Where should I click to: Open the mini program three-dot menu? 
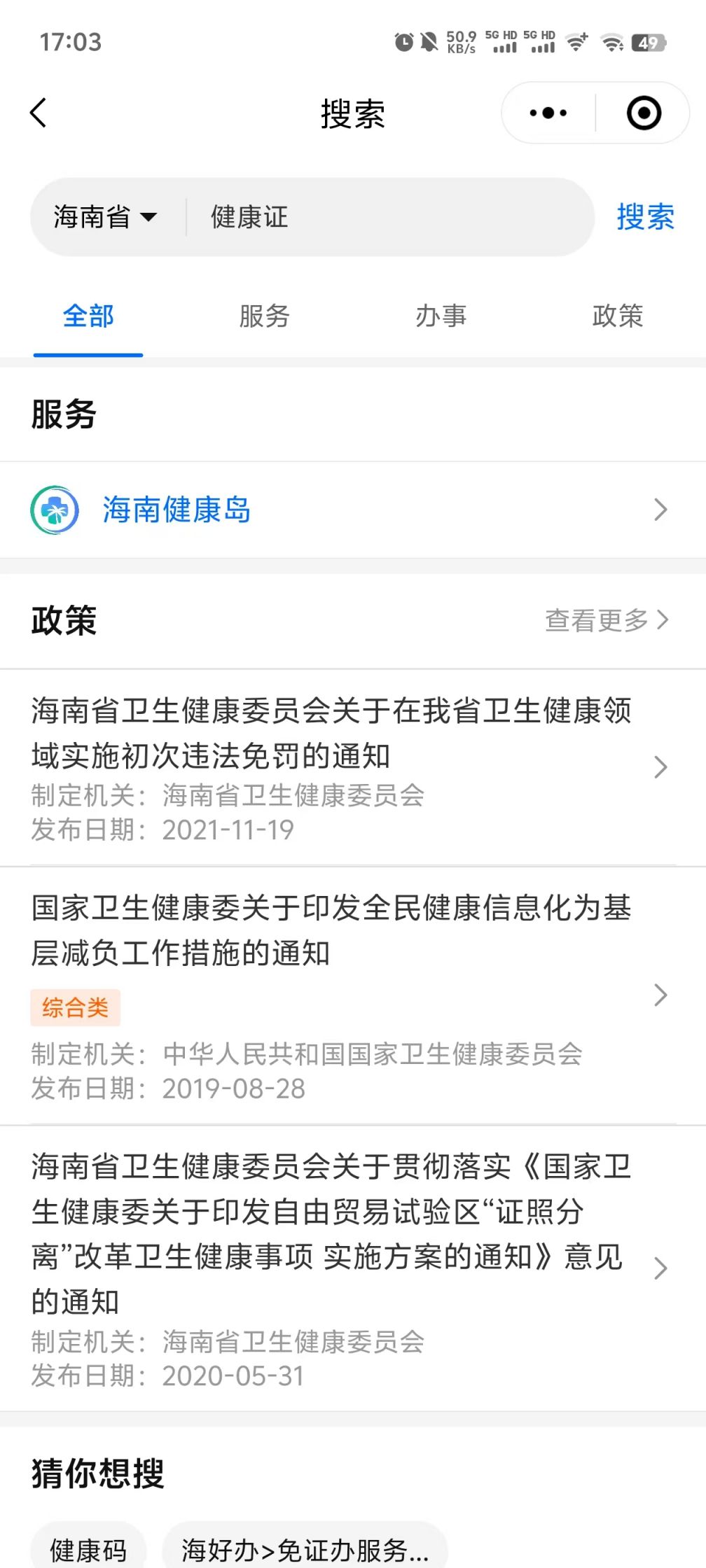[x=548, y=113]
